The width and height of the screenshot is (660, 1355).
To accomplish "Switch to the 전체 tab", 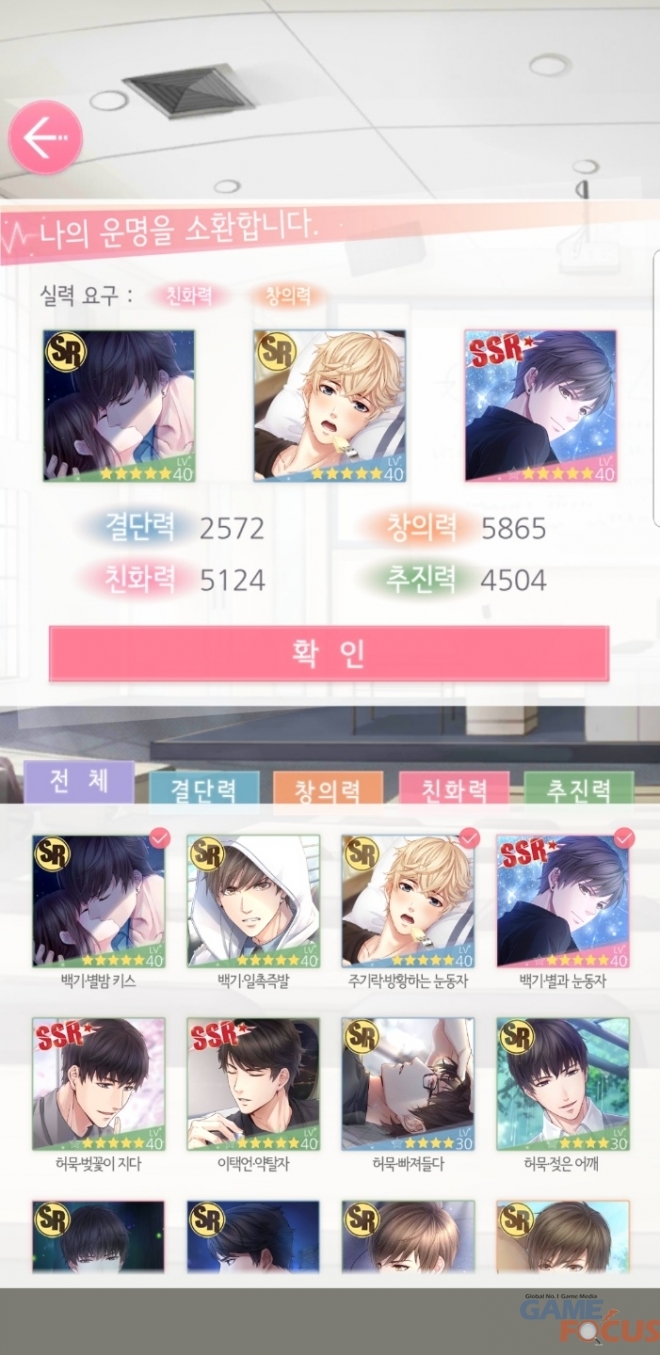I will coord(79,782).
